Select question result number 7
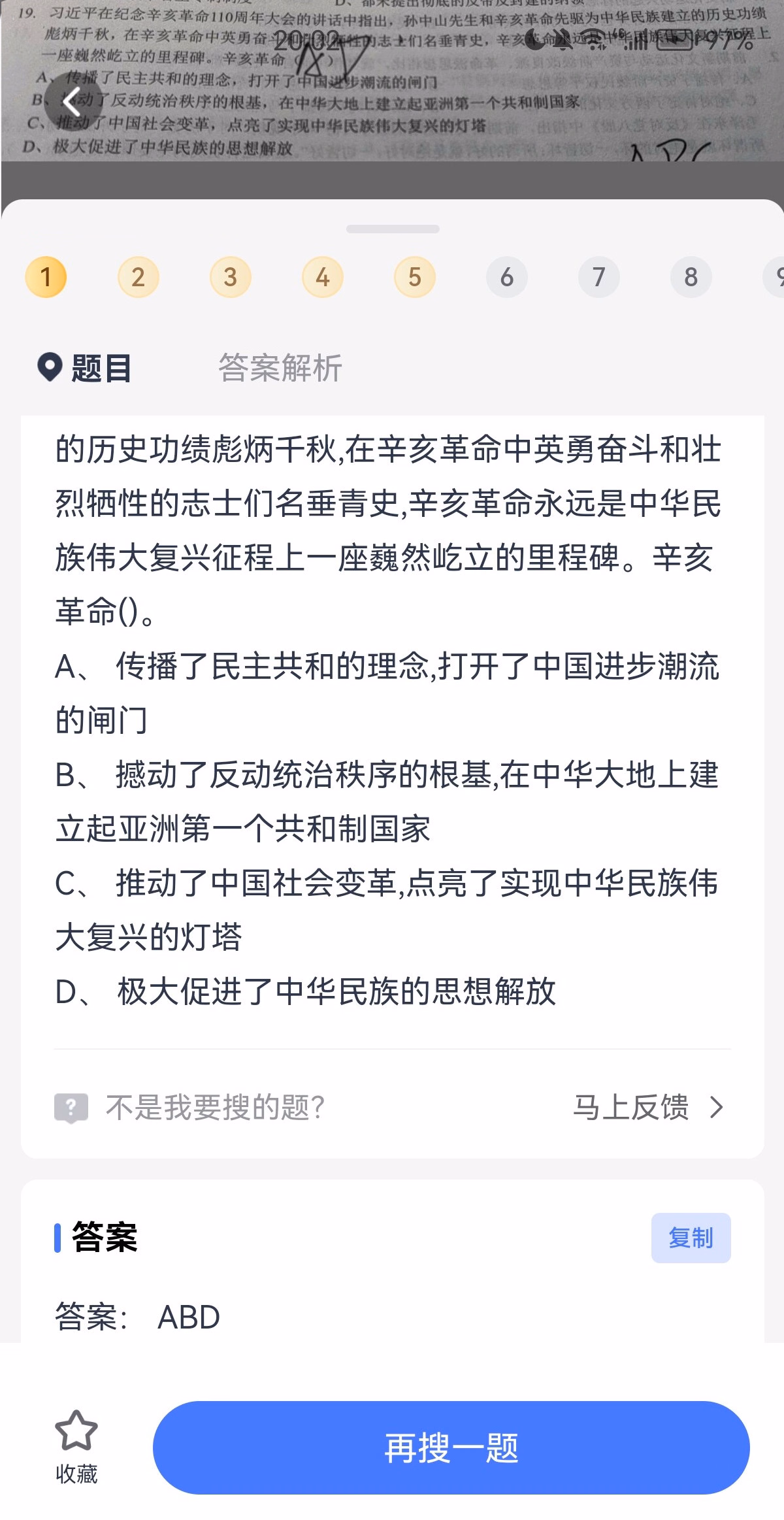The image size is (784, 1520). 598,277
